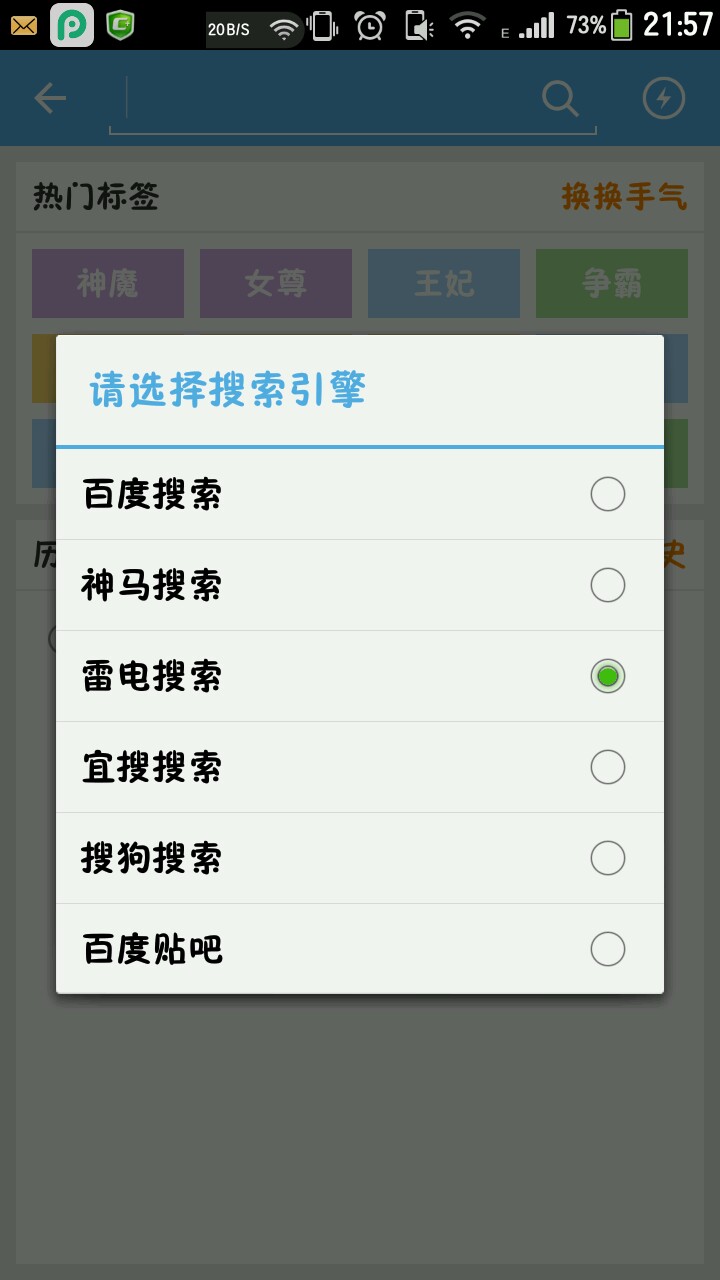Select 百度搜索 as the search engine
This screenshot has height=1280, width=720.
(360, 494)
